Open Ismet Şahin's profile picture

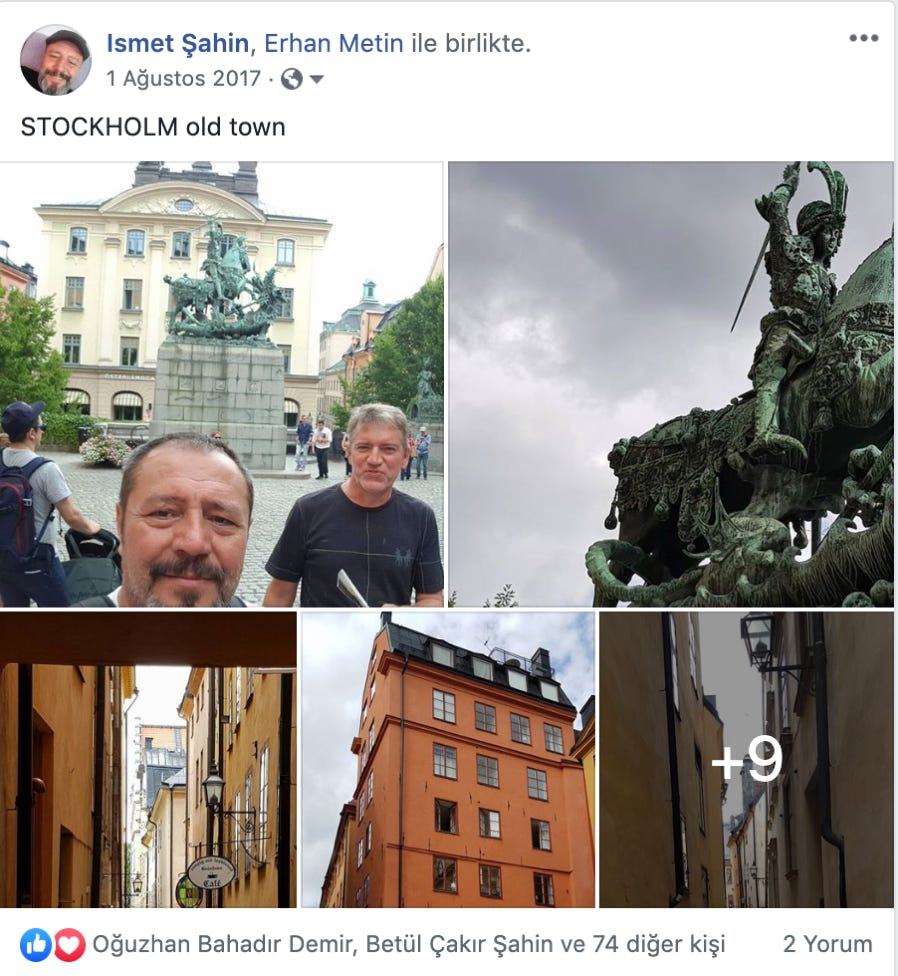[x=55, y=60]
